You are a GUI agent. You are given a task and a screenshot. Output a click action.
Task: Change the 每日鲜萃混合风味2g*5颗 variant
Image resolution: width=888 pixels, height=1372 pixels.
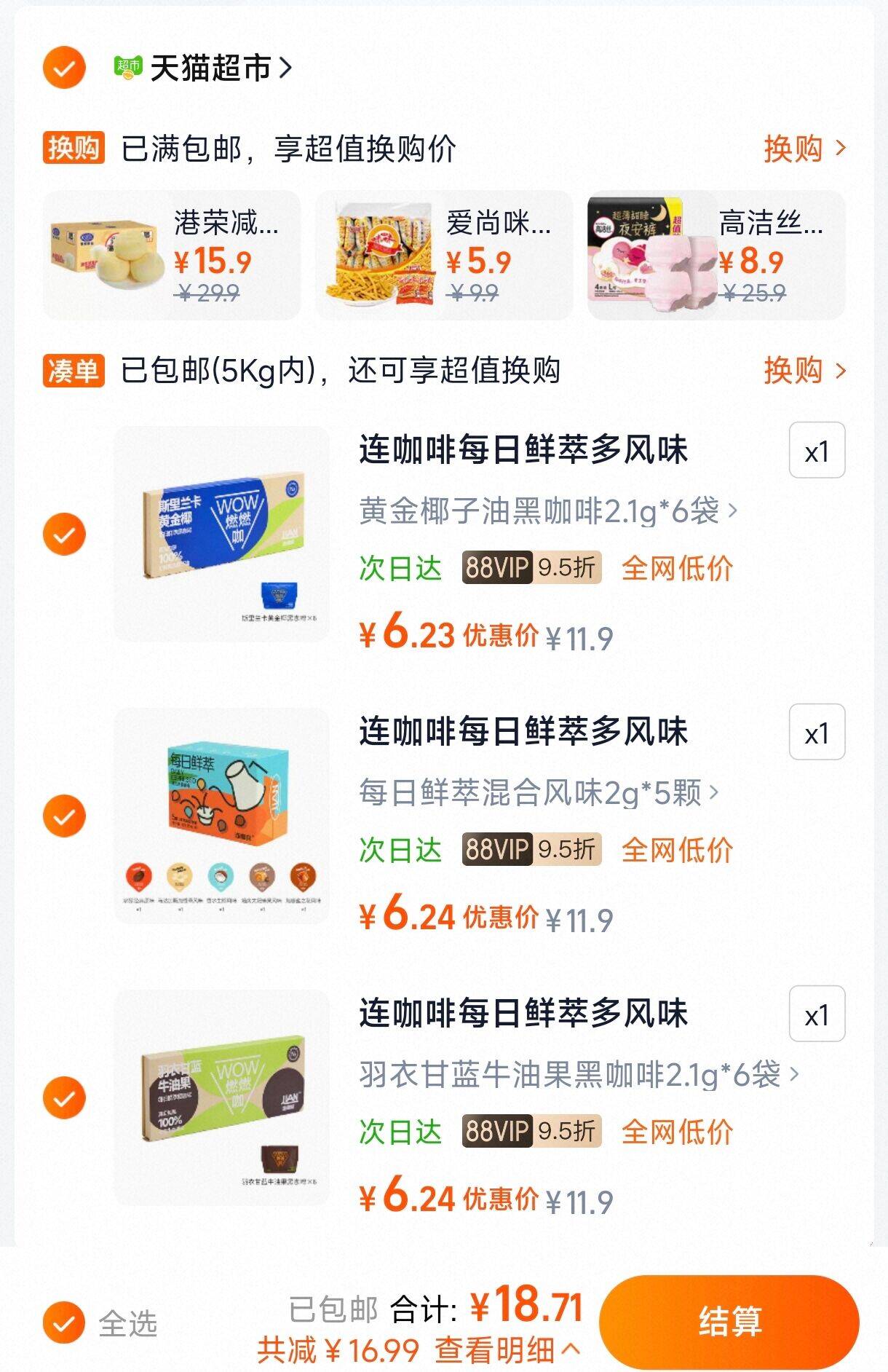coord(539,792)
